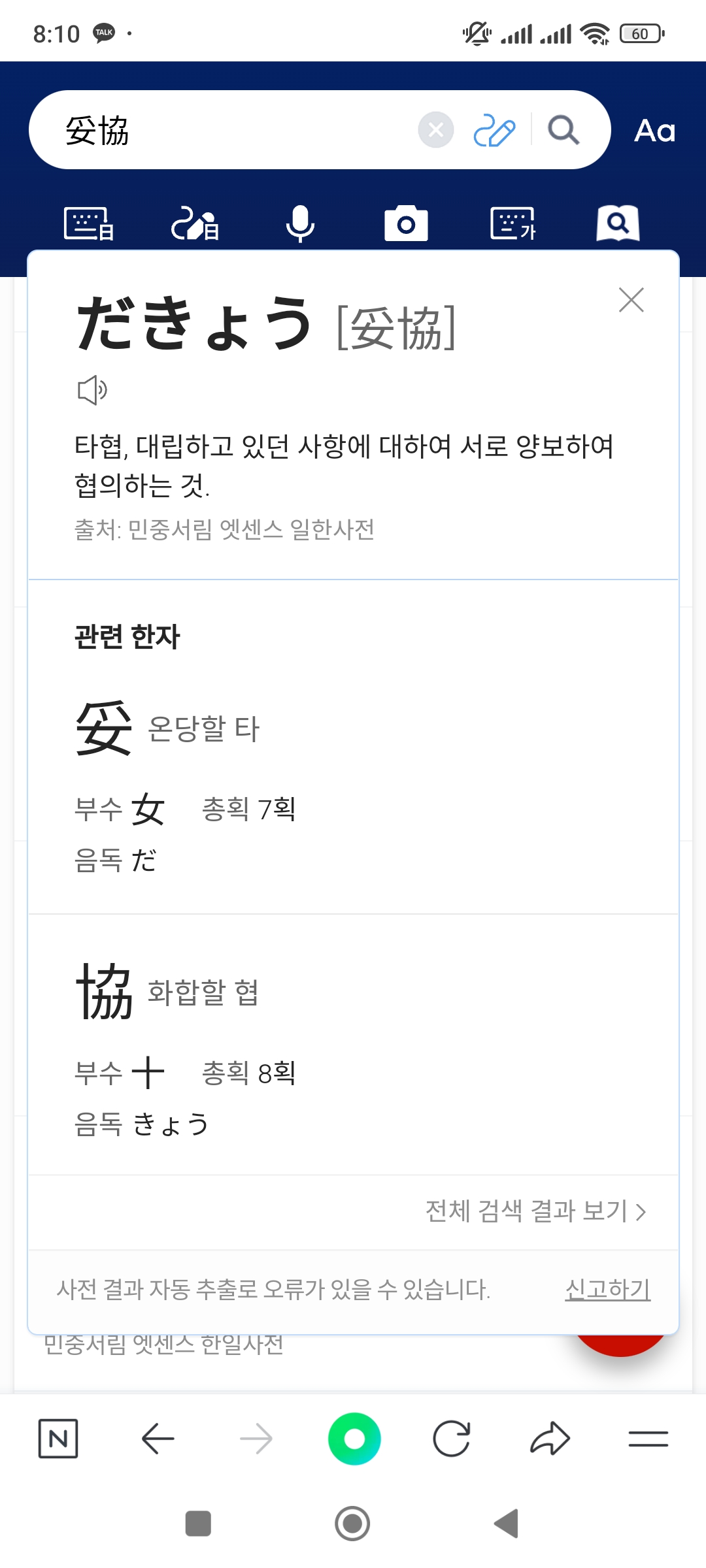Select Korean keyboard input mode
This screenshot has width=706, height=1568.
[x=513, y=224]
